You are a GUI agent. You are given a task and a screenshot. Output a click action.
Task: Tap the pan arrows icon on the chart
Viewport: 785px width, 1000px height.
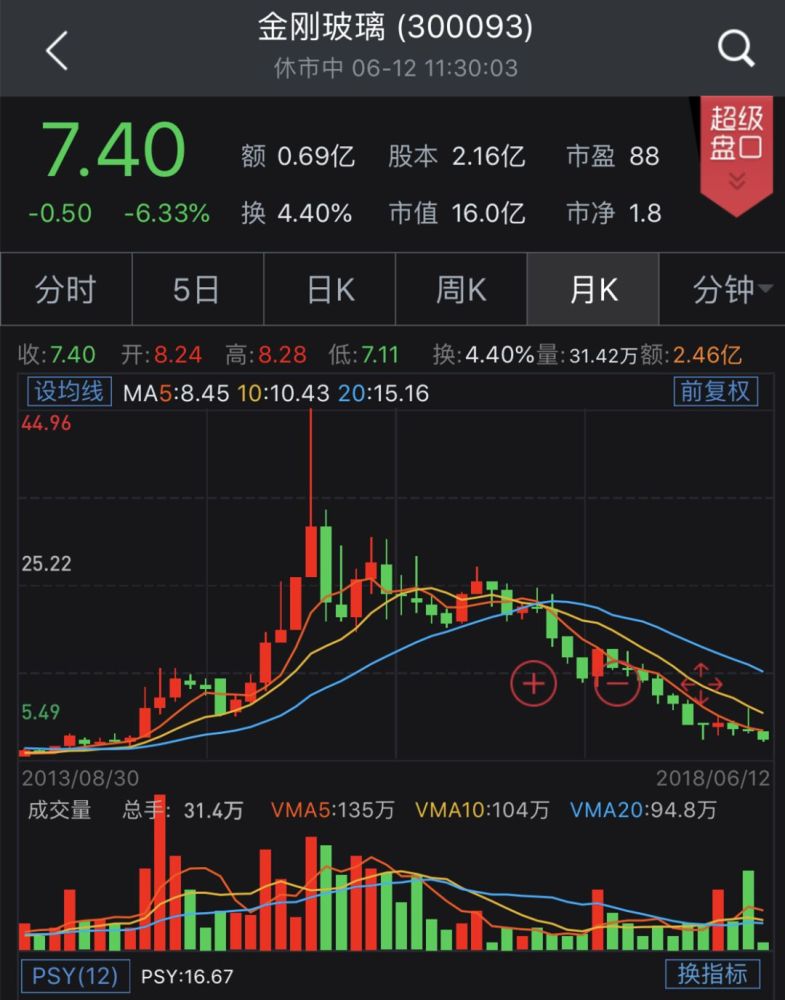[x=700, y=684]
